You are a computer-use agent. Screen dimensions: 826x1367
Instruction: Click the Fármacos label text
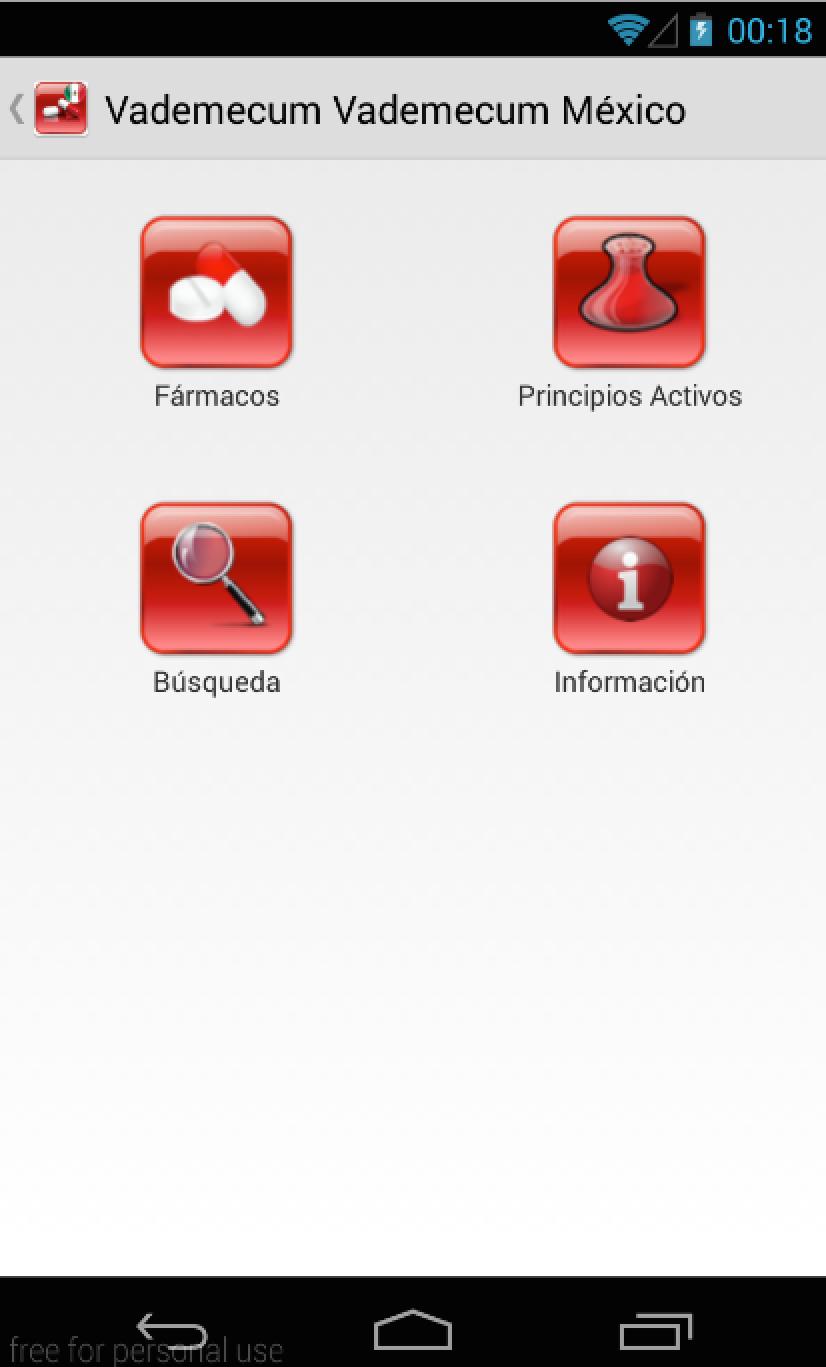tap(215, 395)
